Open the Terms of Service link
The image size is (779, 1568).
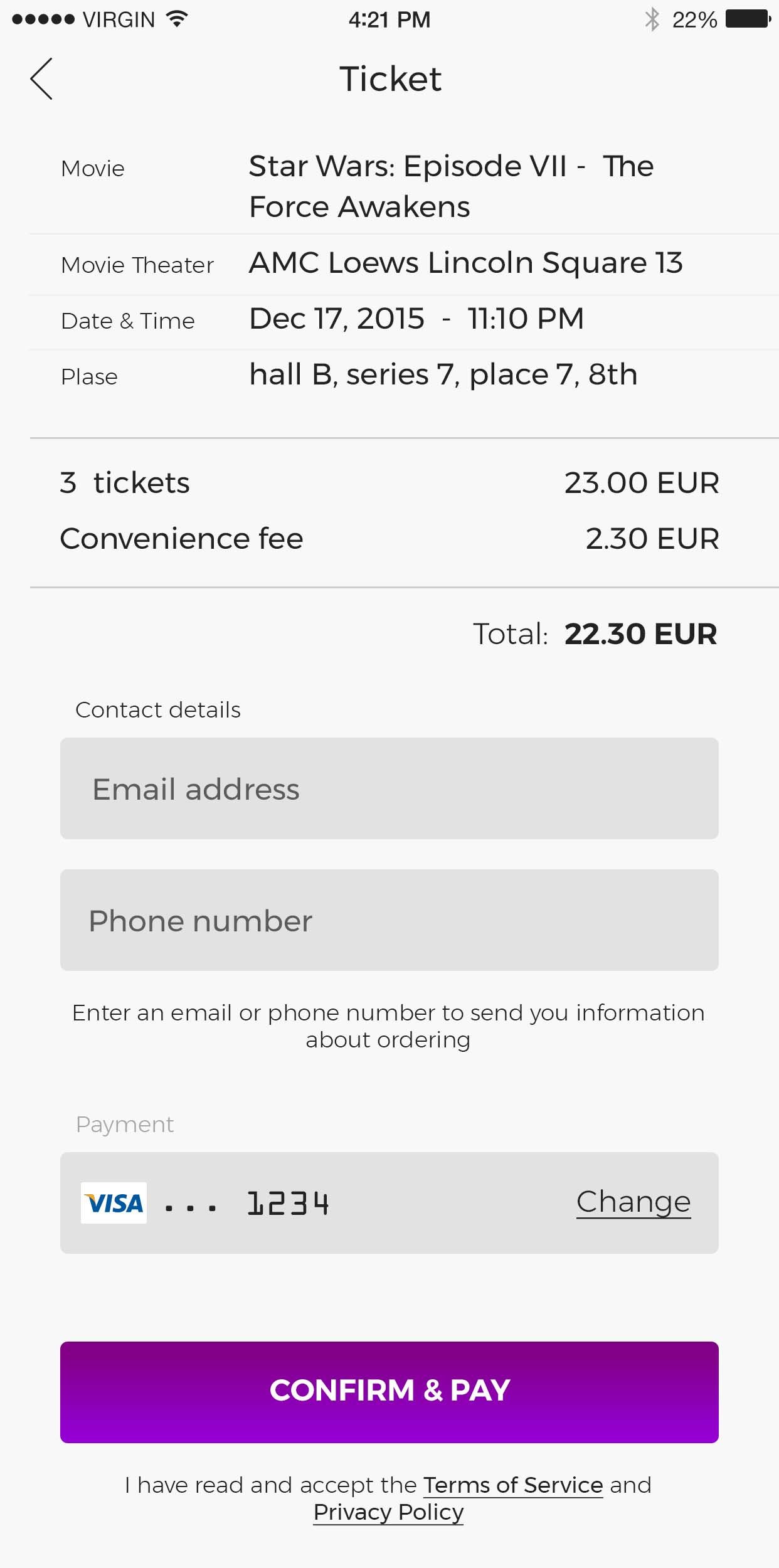click(512, 1485)
